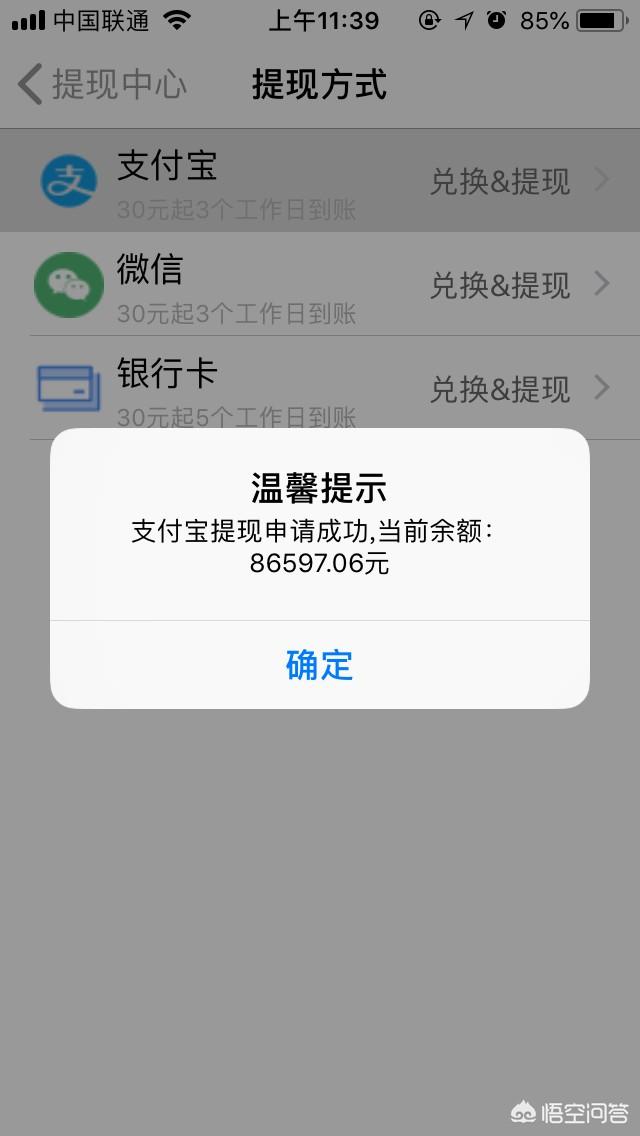
Task: Choose 银行卡 withdrawal method
Action: 320,388
